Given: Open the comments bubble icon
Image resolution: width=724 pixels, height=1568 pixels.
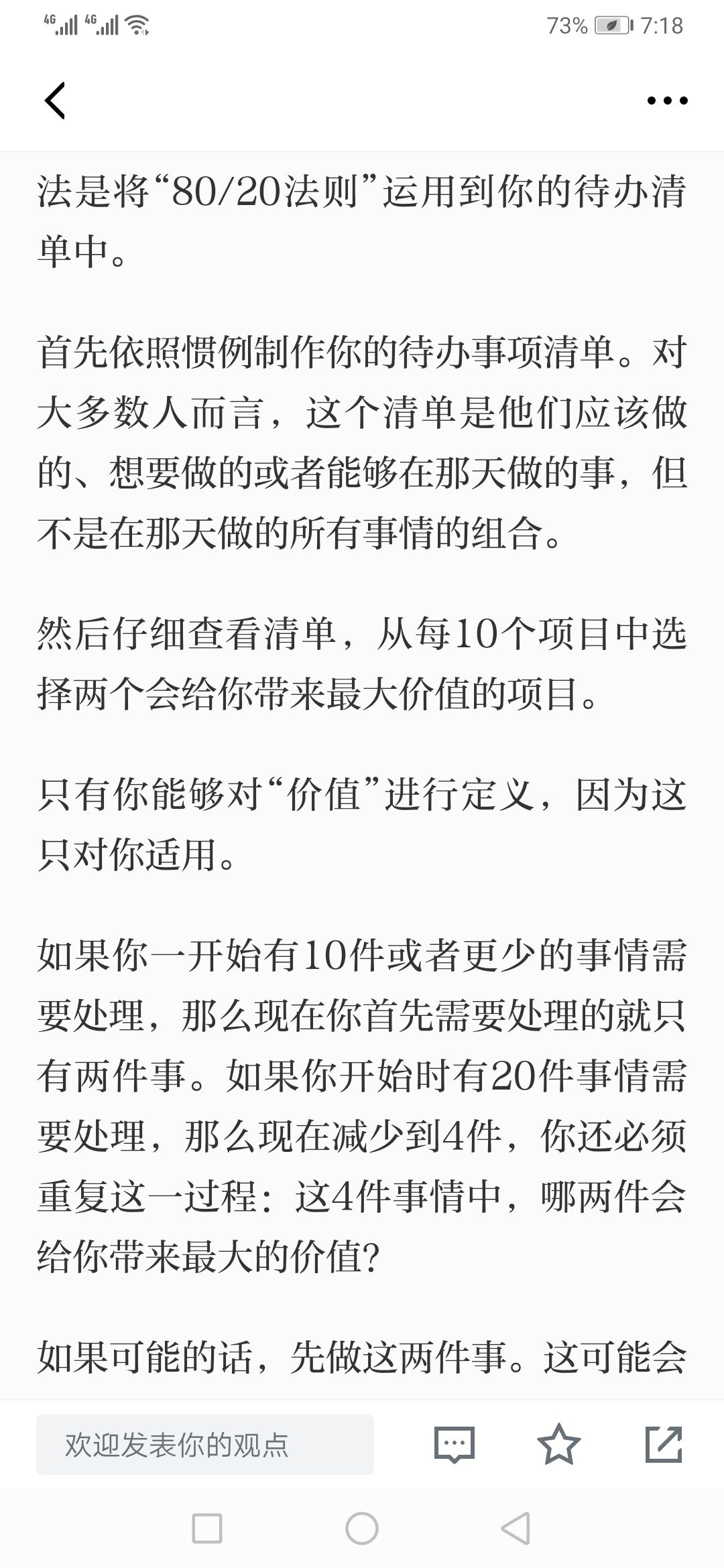Looking at the screenshot, I should [455, 1445].
